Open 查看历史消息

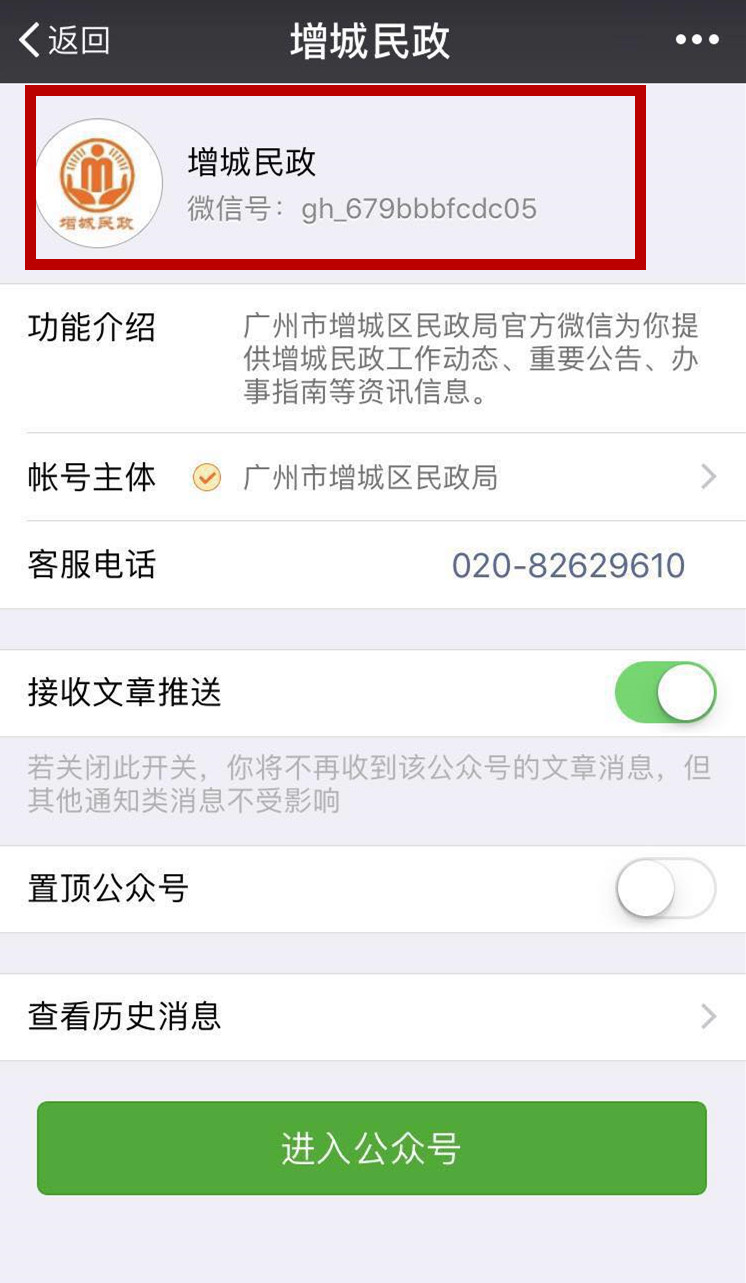(x=373, y=1017)
